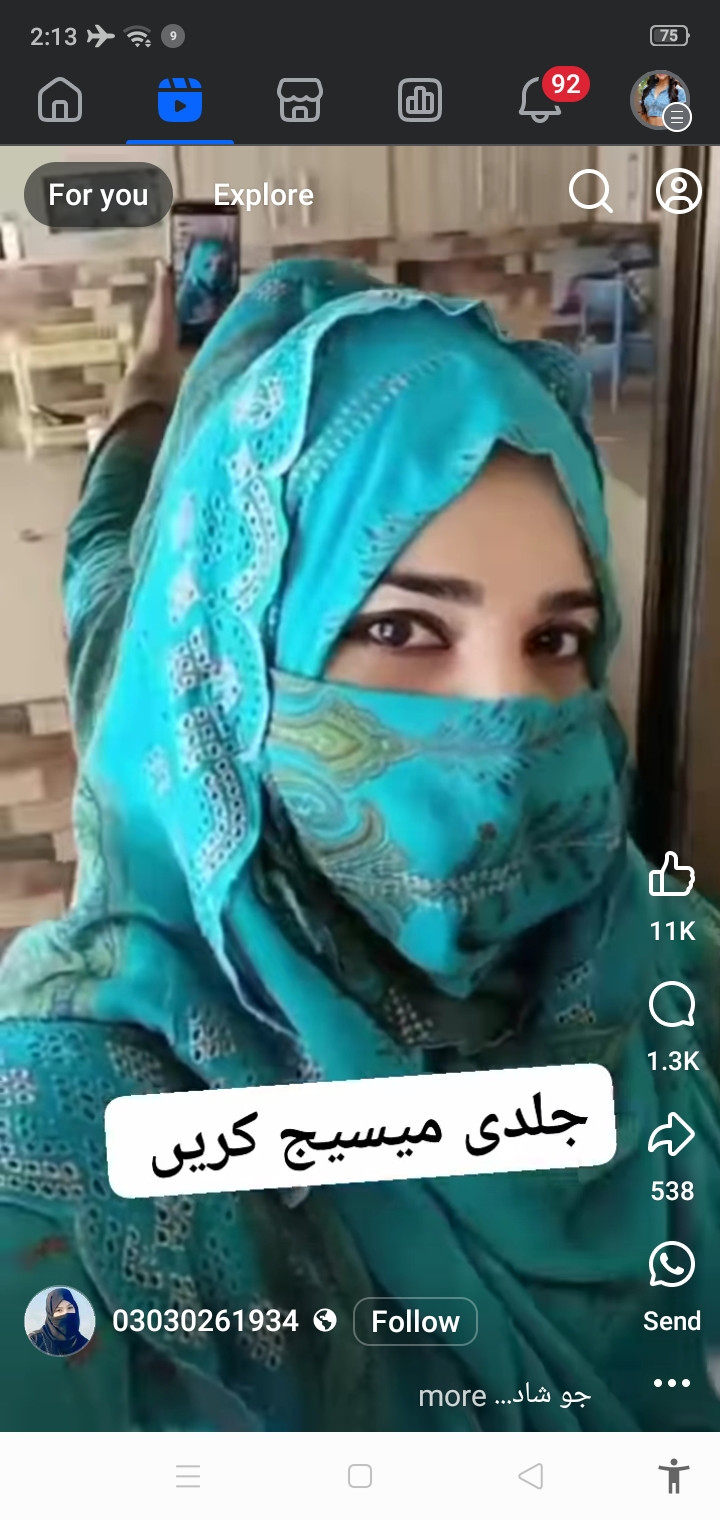Open the profile menu avatar
720x1520 pixels.
660,100
